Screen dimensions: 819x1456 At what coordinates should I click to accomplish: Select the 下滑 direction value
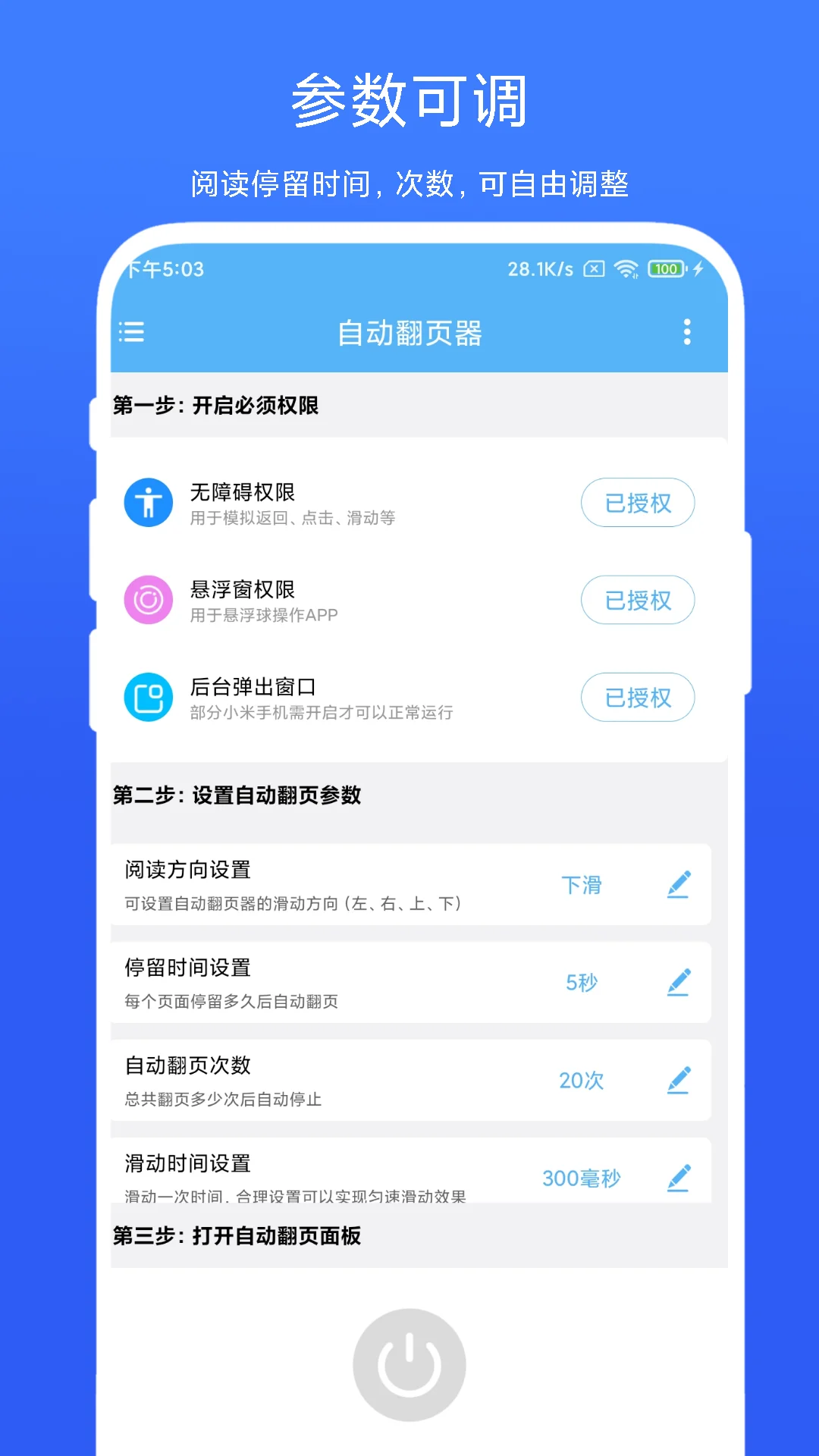(x=581, y=884)
